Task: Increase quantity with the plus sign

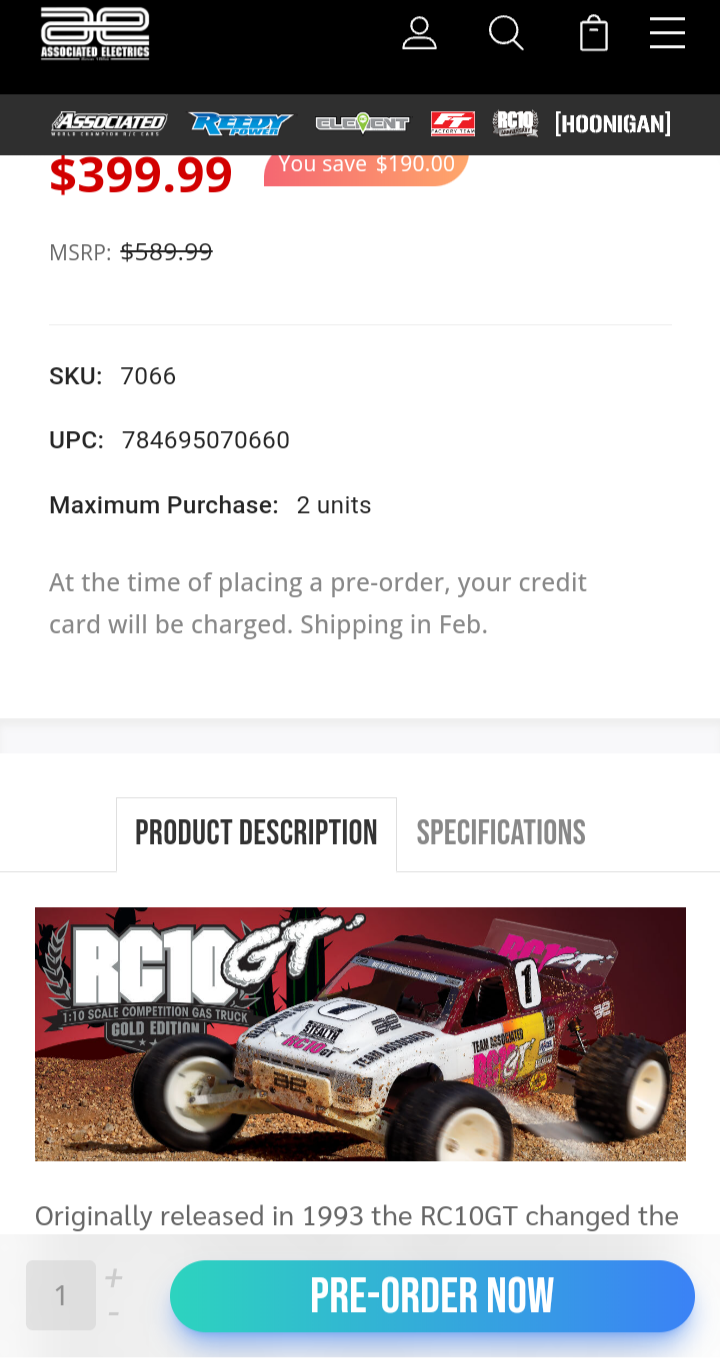Action: click(x=114, y=1278)
